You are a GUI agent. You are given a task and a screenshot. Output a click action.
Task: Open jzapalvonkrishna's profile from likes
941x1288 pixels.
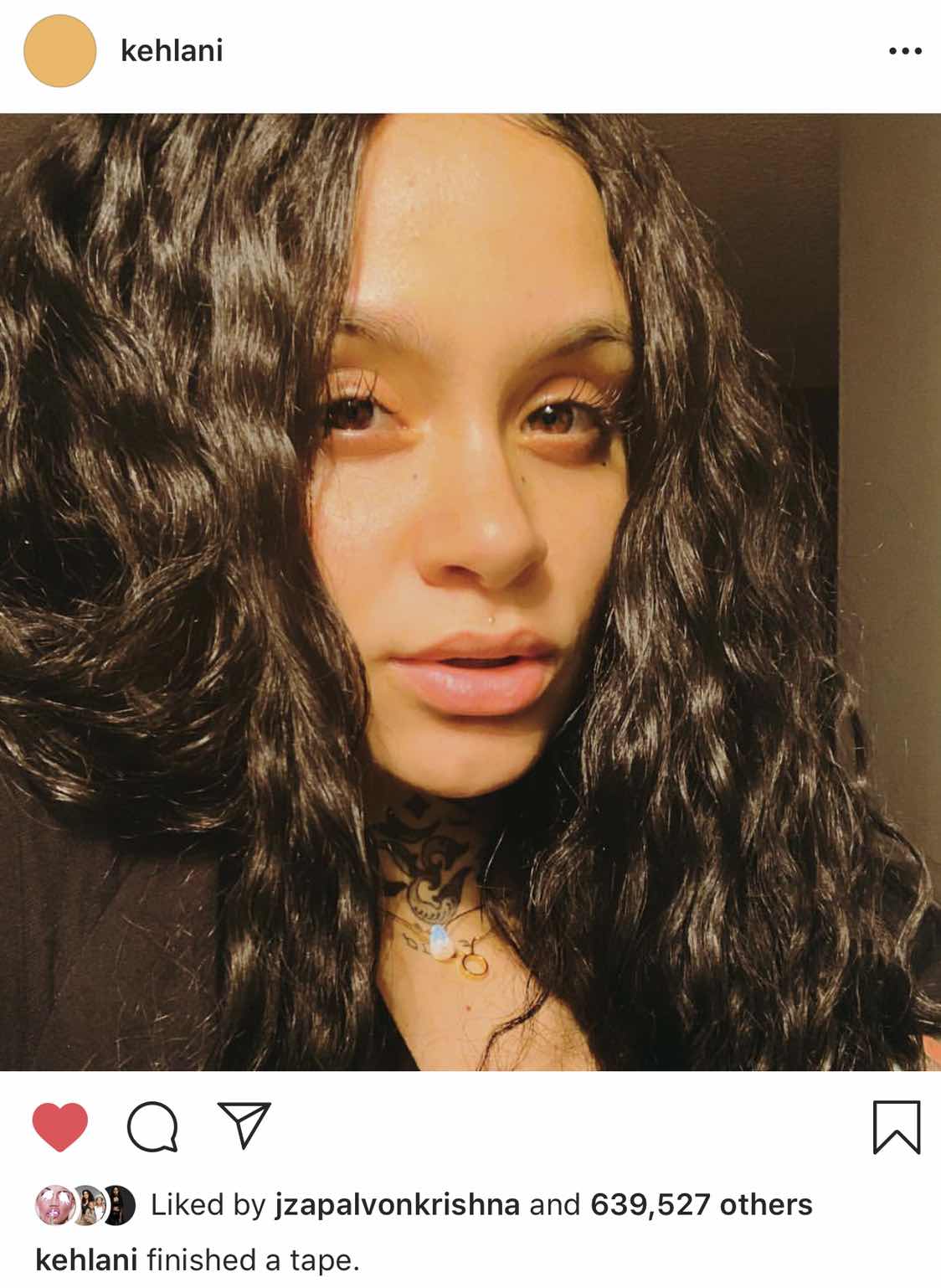(397, 1205)
